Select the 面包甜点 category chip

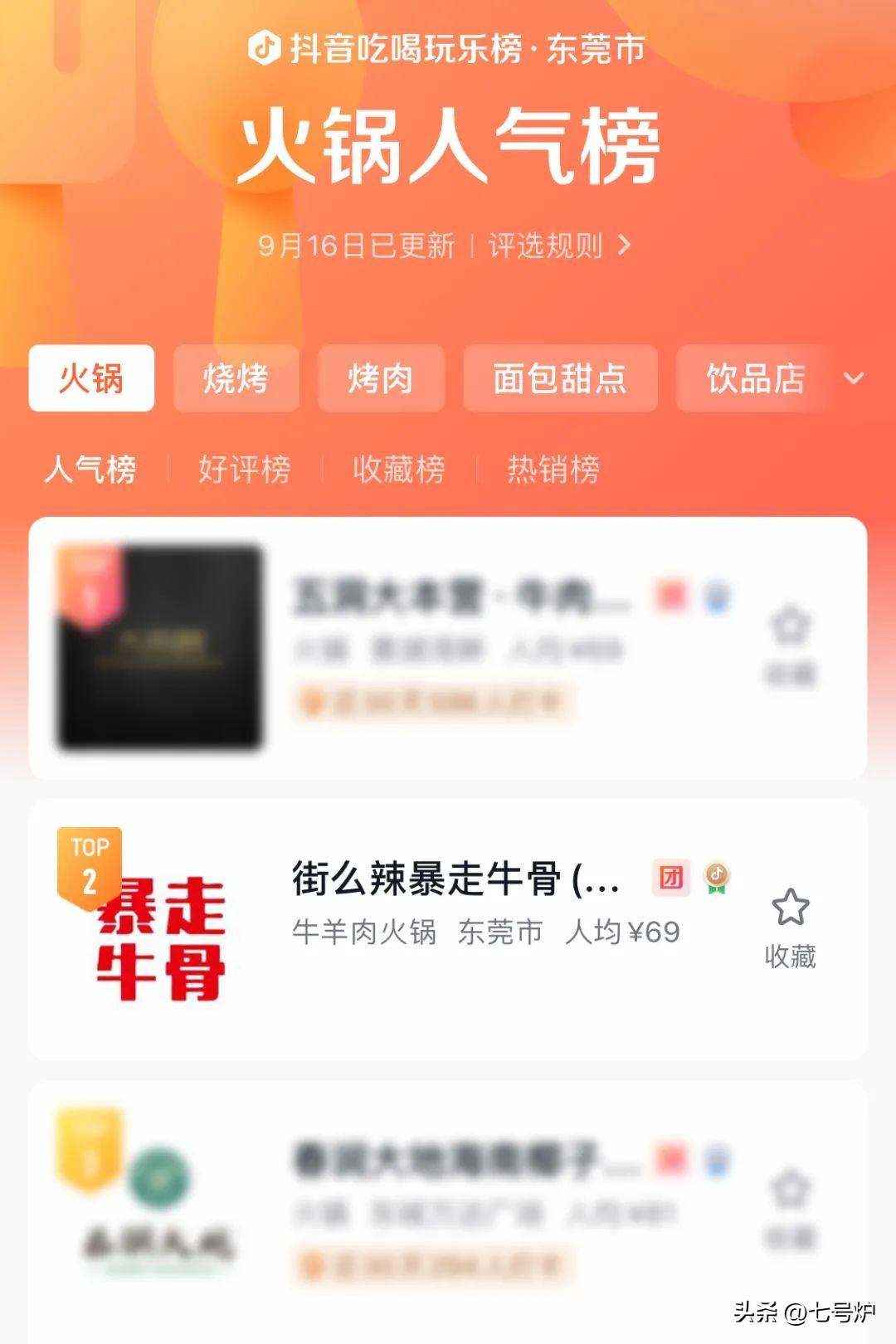pyautogui.click(x=560, y=378)
